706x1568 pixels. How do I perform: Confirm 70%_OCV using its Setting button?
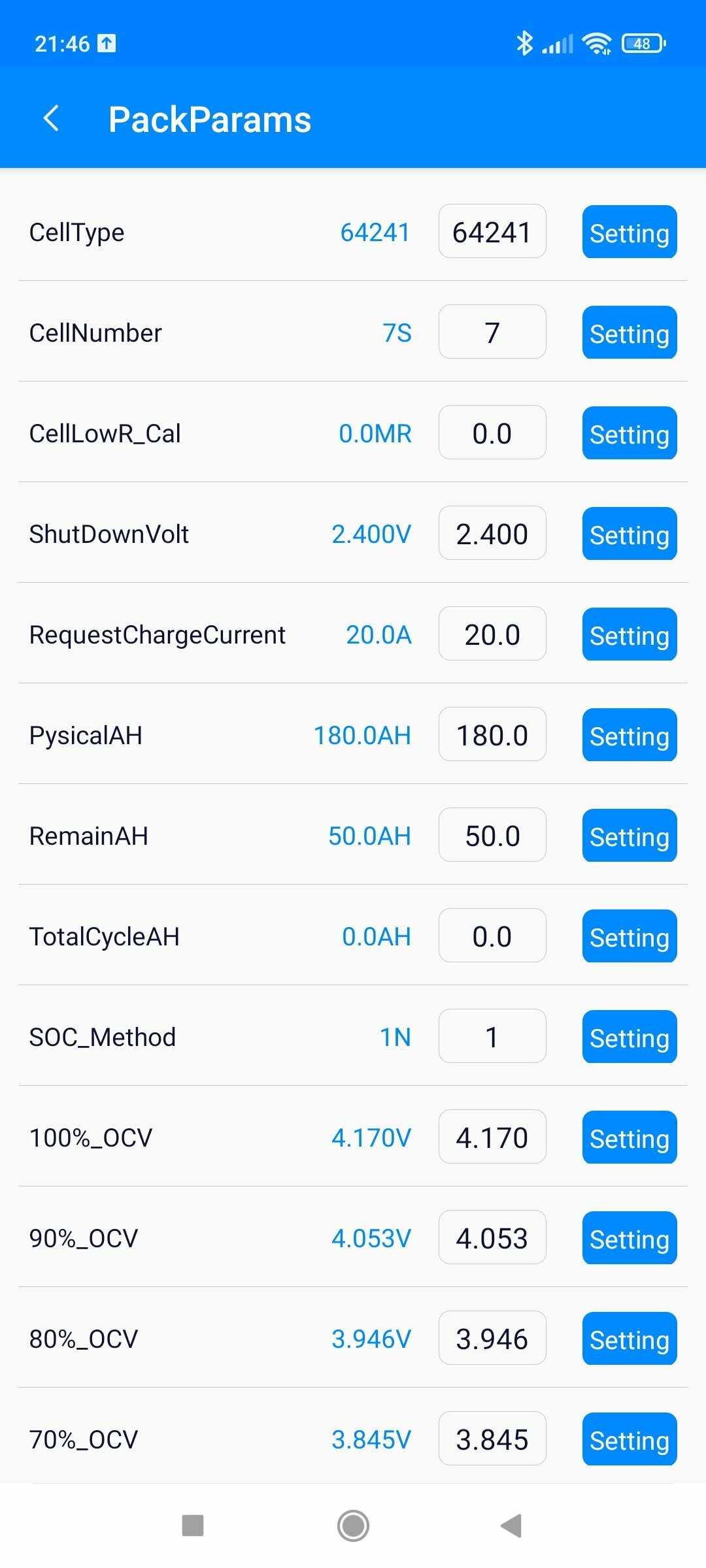click(630, 1439)
